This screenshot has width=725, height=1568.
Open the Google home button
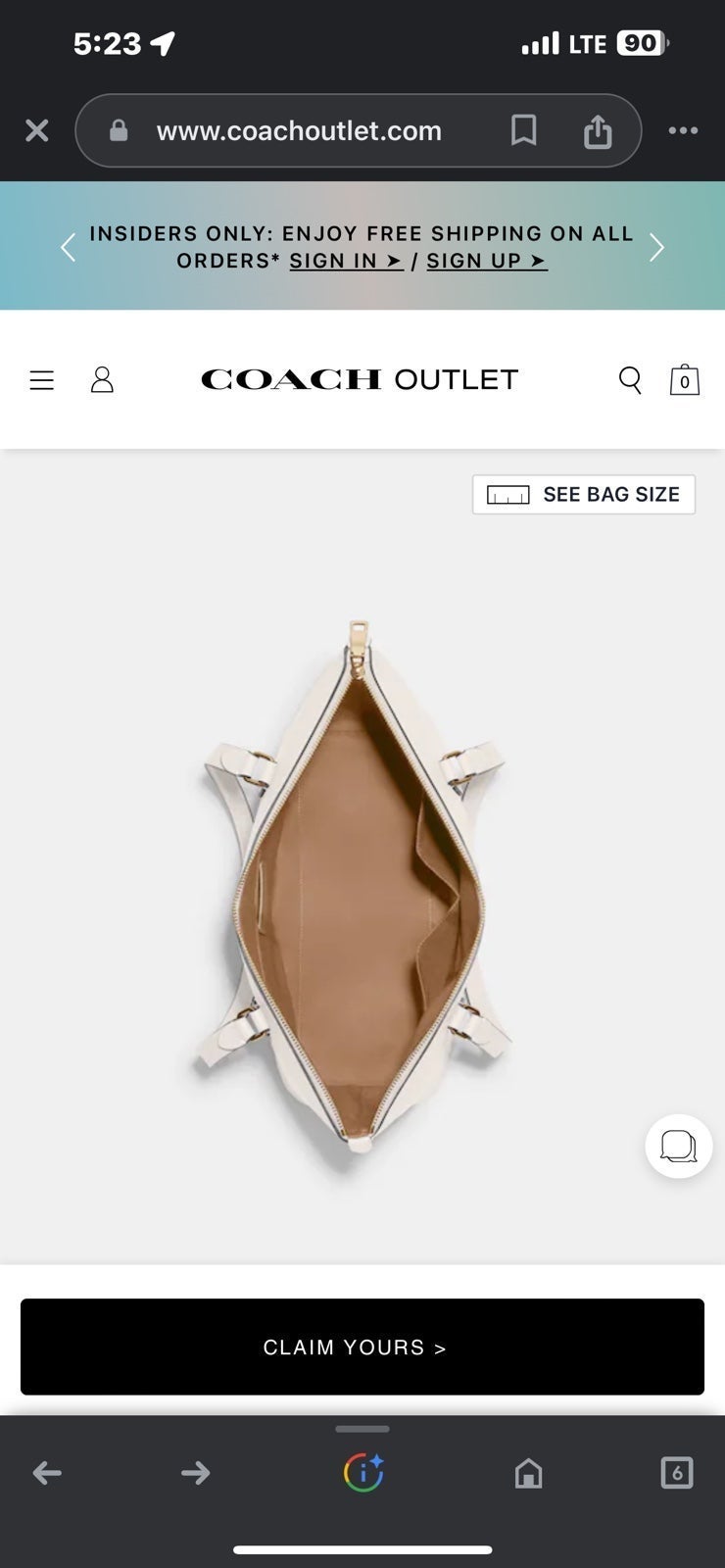click(528, 1472)
